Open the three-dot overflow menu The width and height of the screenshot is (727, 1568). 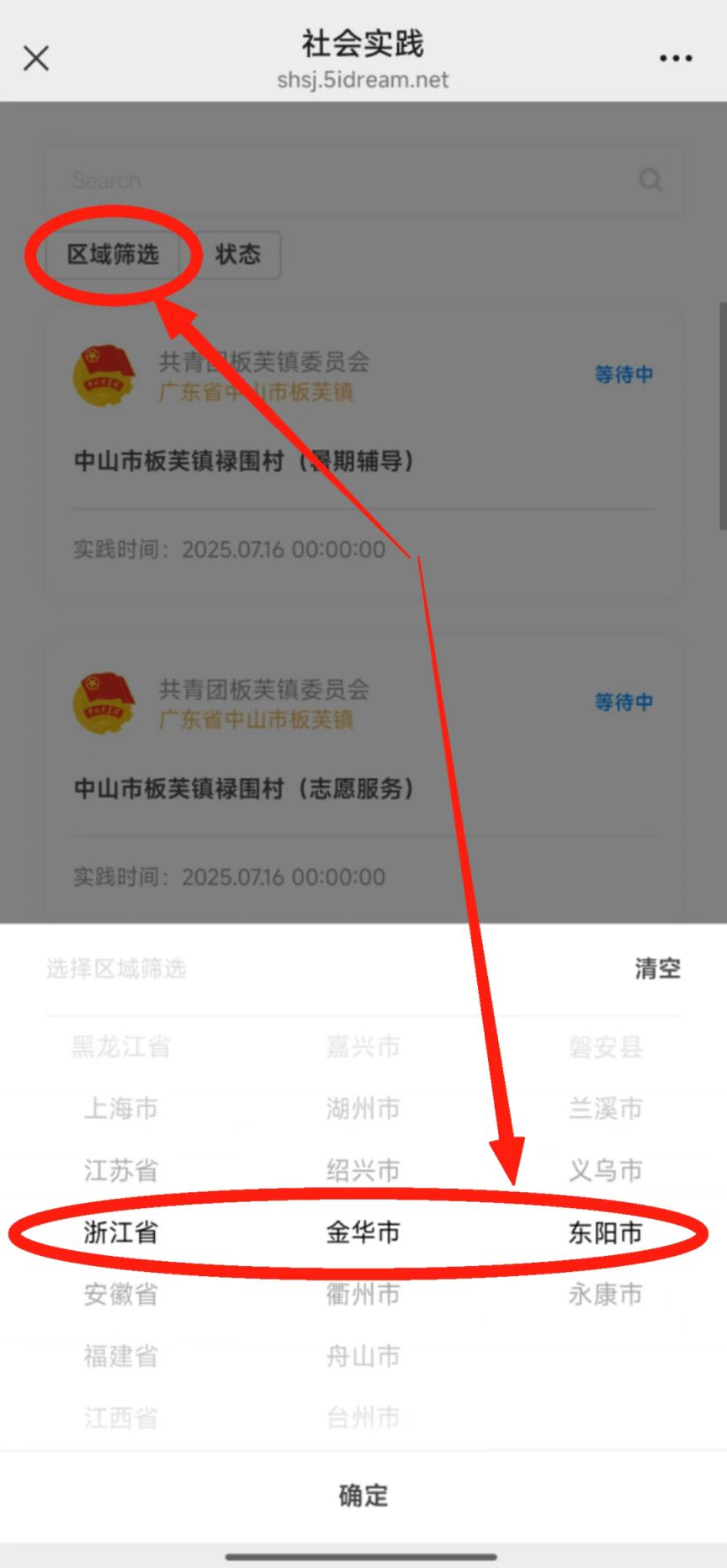676,58
